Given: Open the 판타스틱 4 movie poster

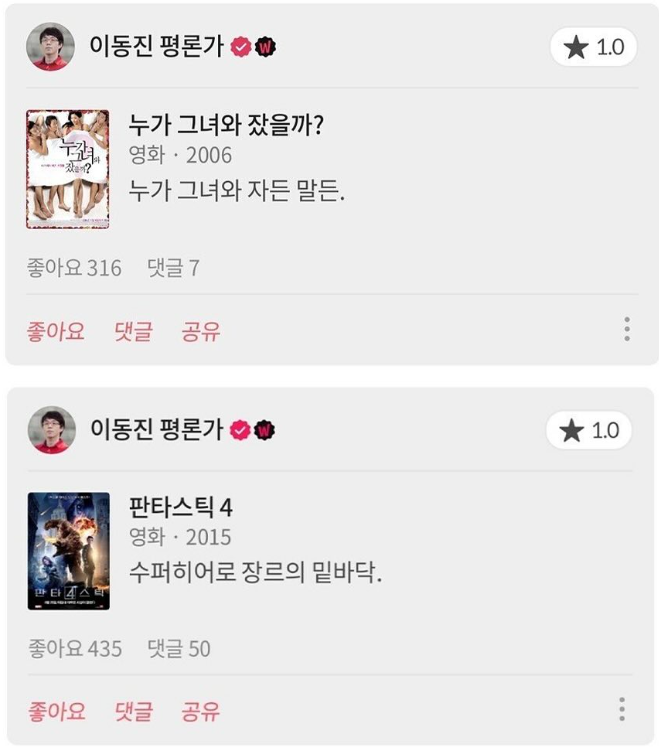Looking at the screenshot, I should [x=68, y=551].
